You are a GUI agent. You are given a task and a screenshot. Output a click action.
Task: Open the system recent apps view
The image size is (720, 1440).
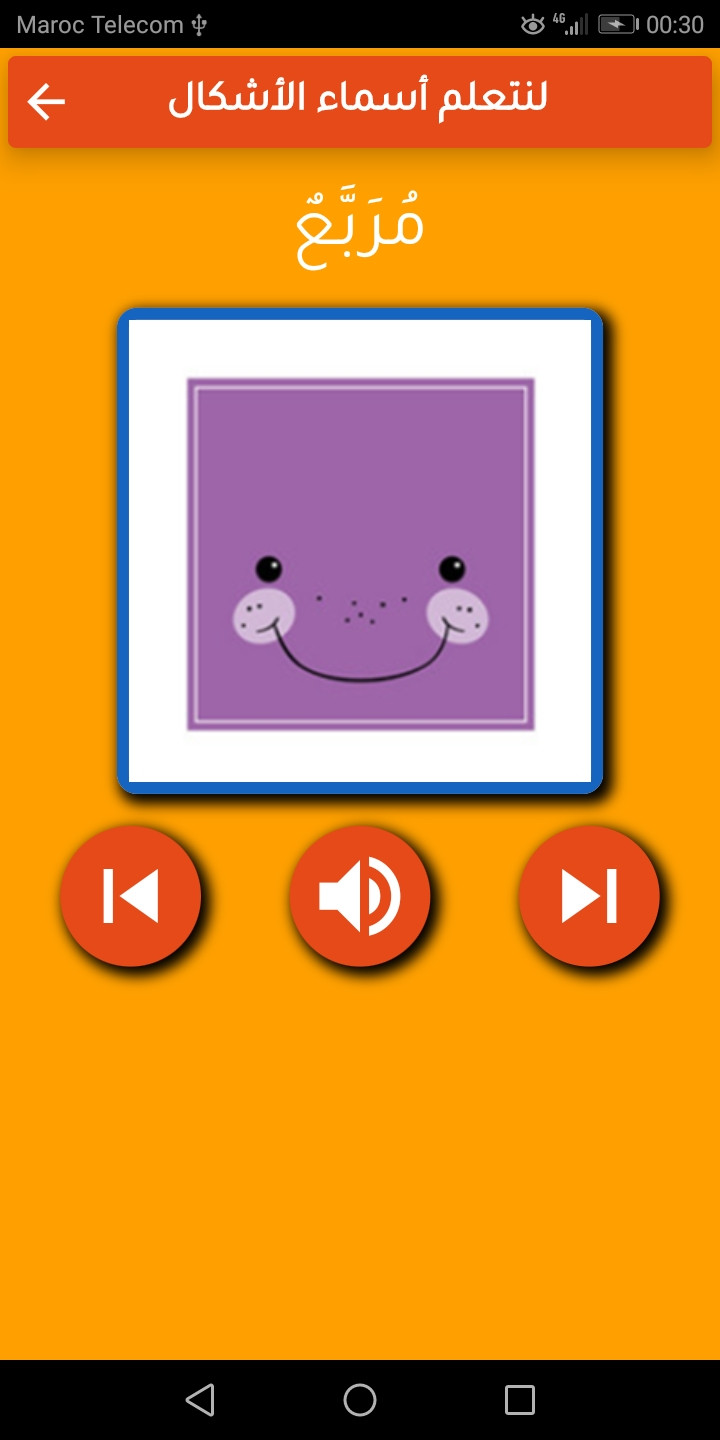pyautogui.click(x=520, y=1400)
